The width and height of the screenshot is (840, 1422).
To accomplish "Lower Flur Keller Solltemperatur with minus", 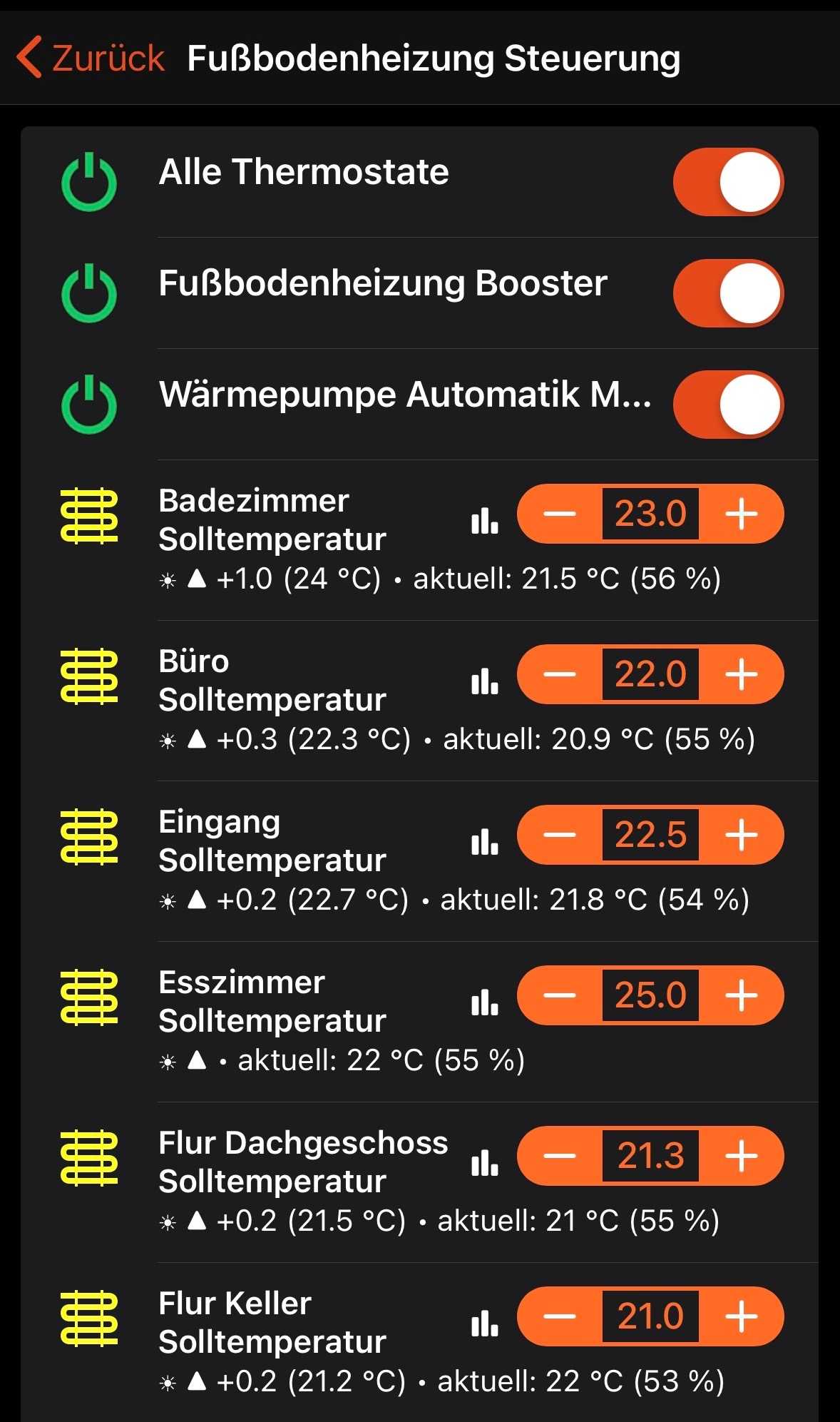I will [x=560, y=1316].
